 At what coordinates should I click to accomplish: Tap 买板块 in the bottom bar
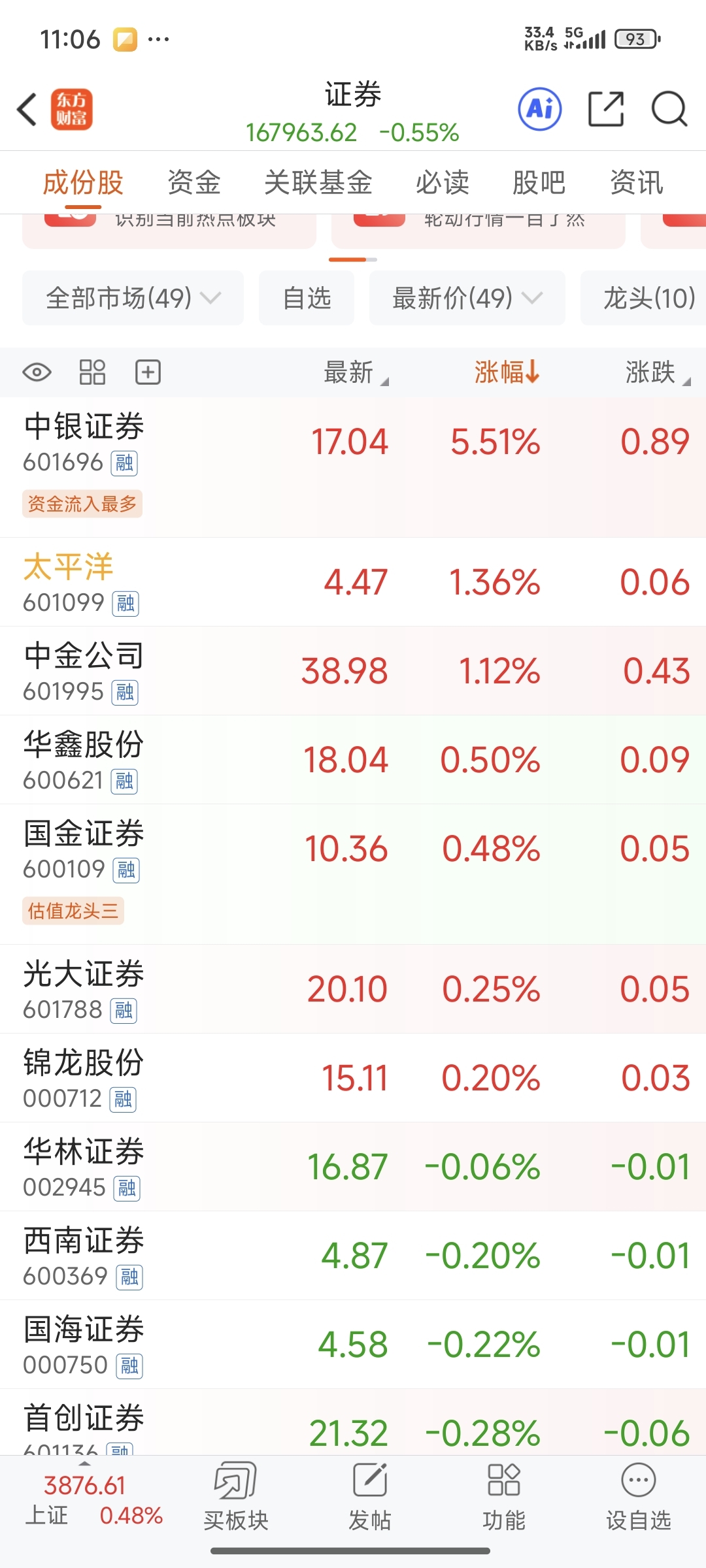236,1496
